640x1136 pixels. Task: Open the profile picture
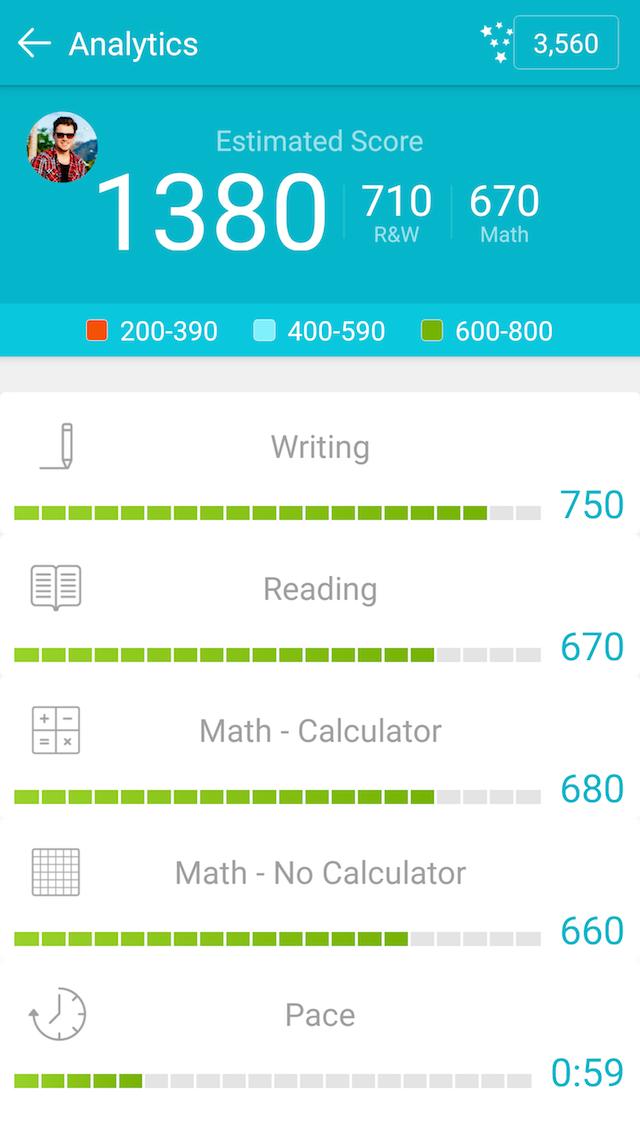[62, 147]
